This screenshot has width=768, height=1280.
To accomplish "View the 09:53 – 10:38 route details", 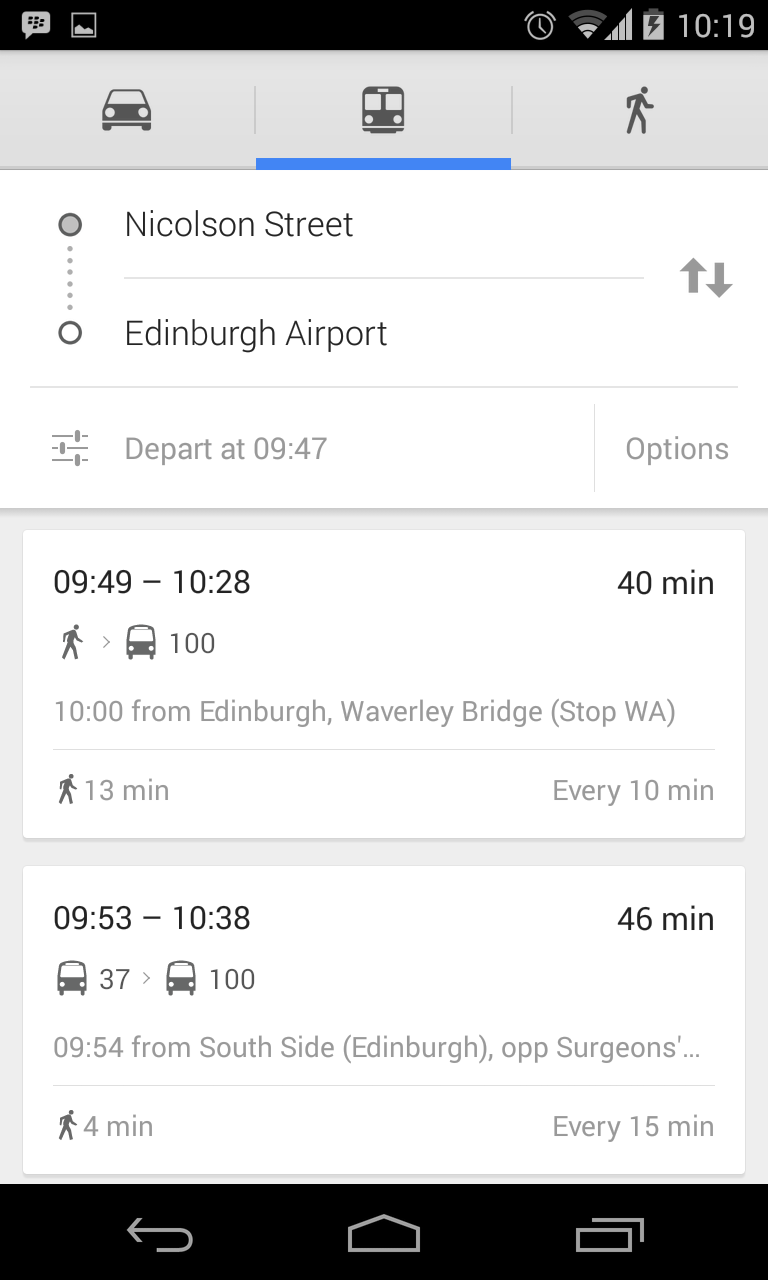I will [x=384, y=1020].
